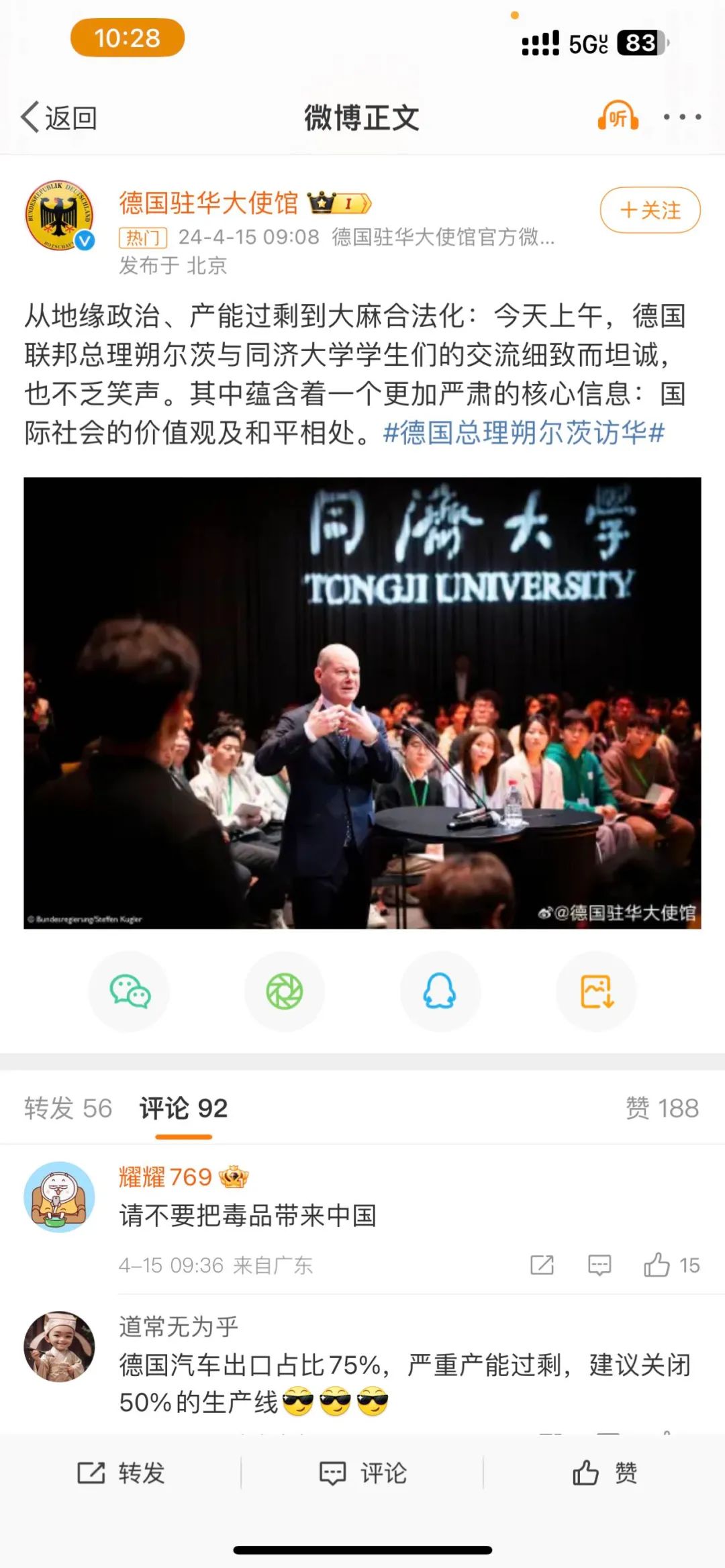Image resolution: width=725 pixels, height=1568 pixels.
Task: Open hashtag #德国总理朔尔茨访华#
Action: coord(524,433)
